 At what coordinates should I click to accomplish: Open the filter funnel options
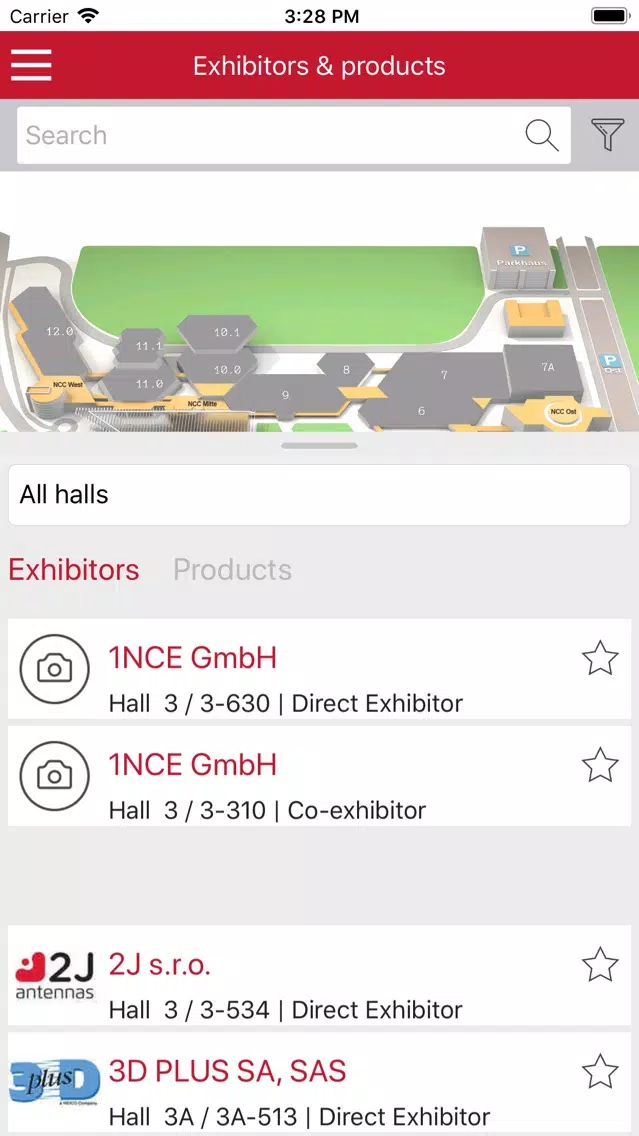pos(607,135)
